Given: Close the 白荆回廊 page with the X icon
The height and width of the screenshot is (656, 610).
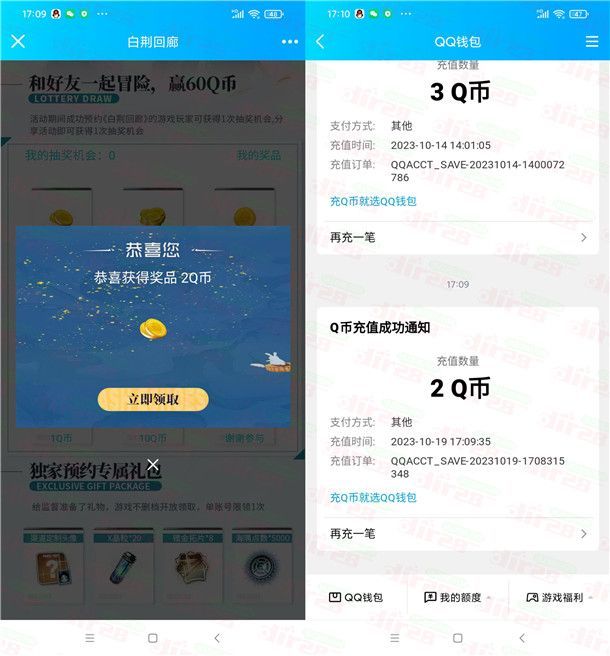Looking at the screenshot, I should pyautogui.click(x=18, y=41).
